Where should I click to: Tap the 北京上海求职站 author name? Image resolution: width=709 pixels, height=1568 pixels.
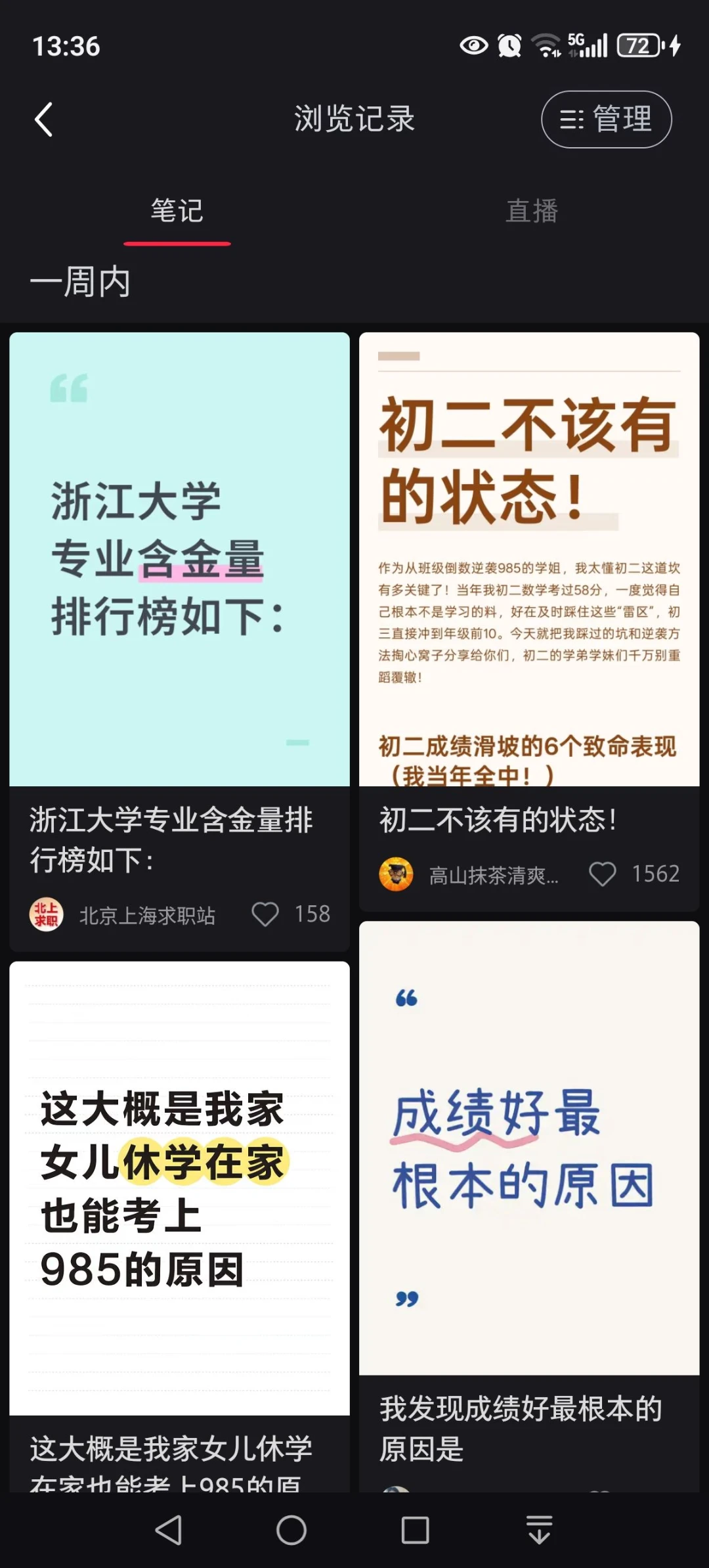tap(148, 914)
